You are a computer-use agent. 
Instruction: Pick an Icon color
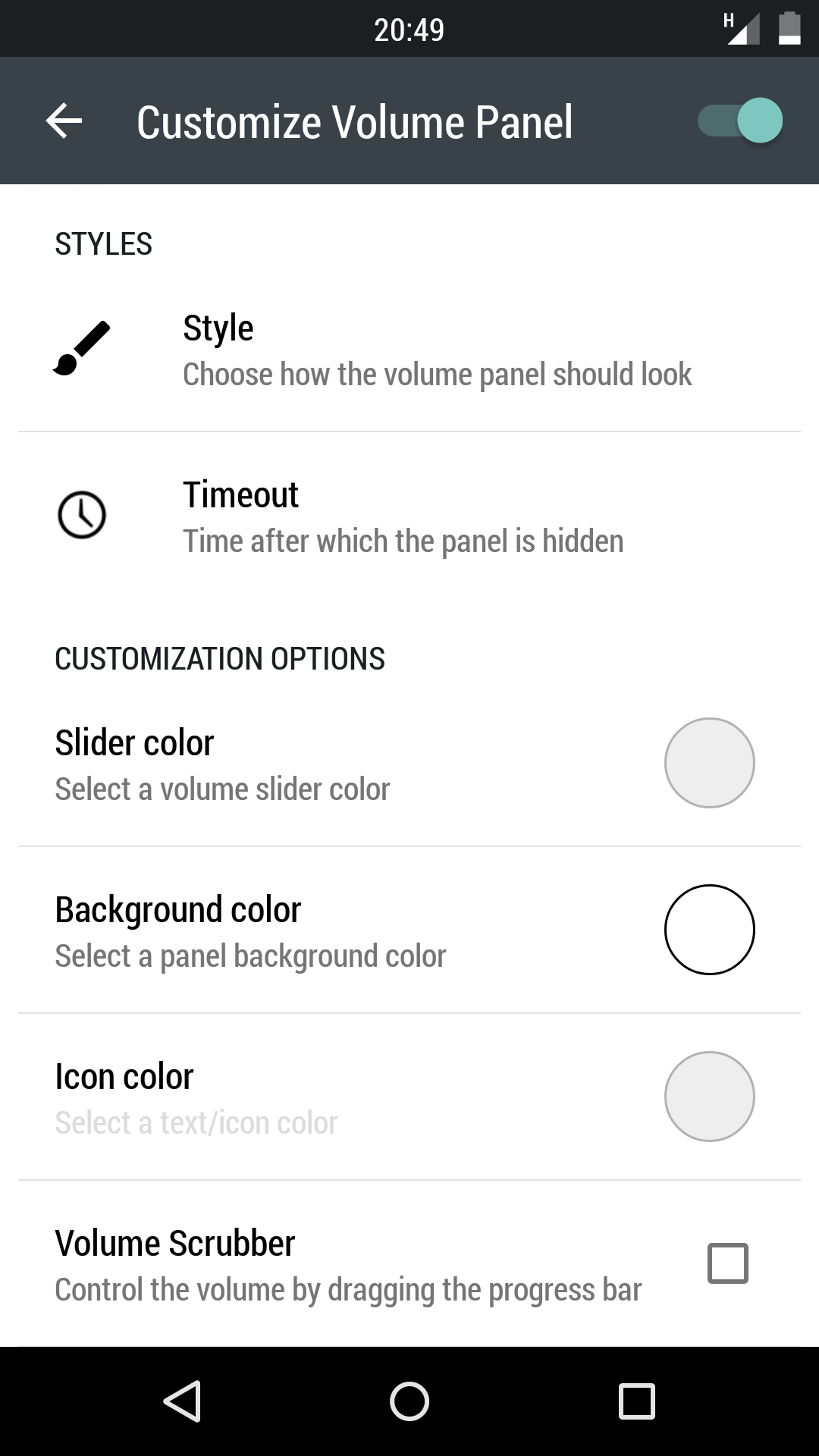tap(409, 1097)
